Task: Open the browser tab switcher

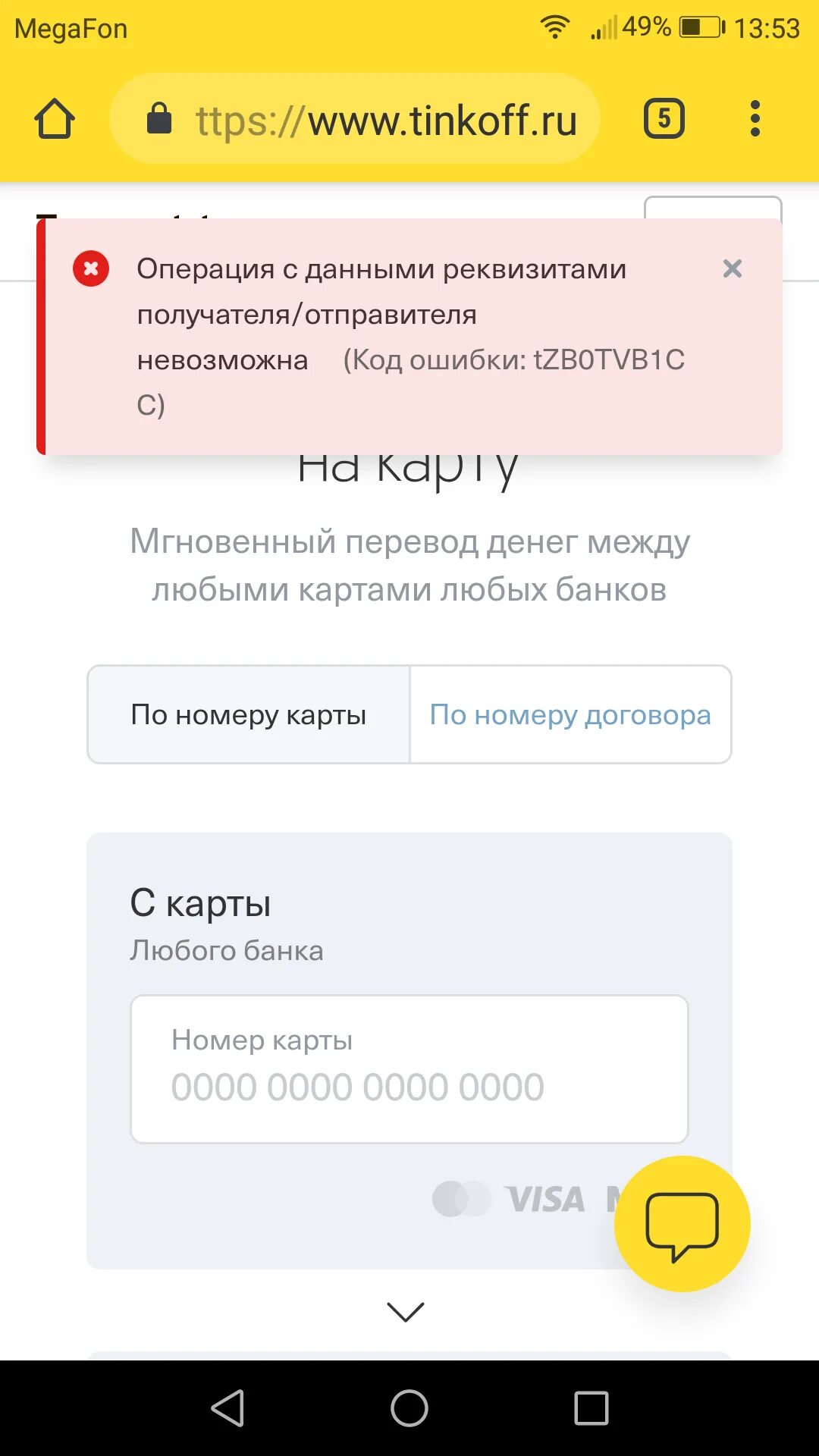Action: 664,119
